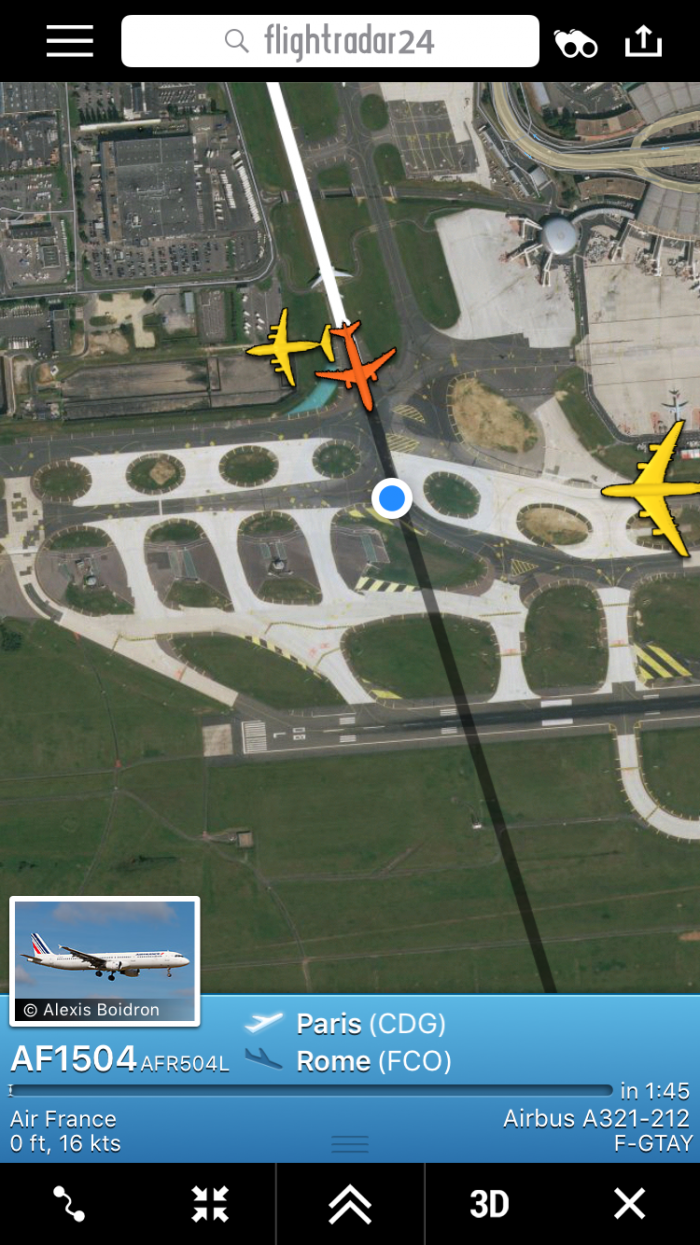Open the hamburger menu
Image resolution: width=700 pixels, height=1245 pixels.
click(x=70, y=41)
